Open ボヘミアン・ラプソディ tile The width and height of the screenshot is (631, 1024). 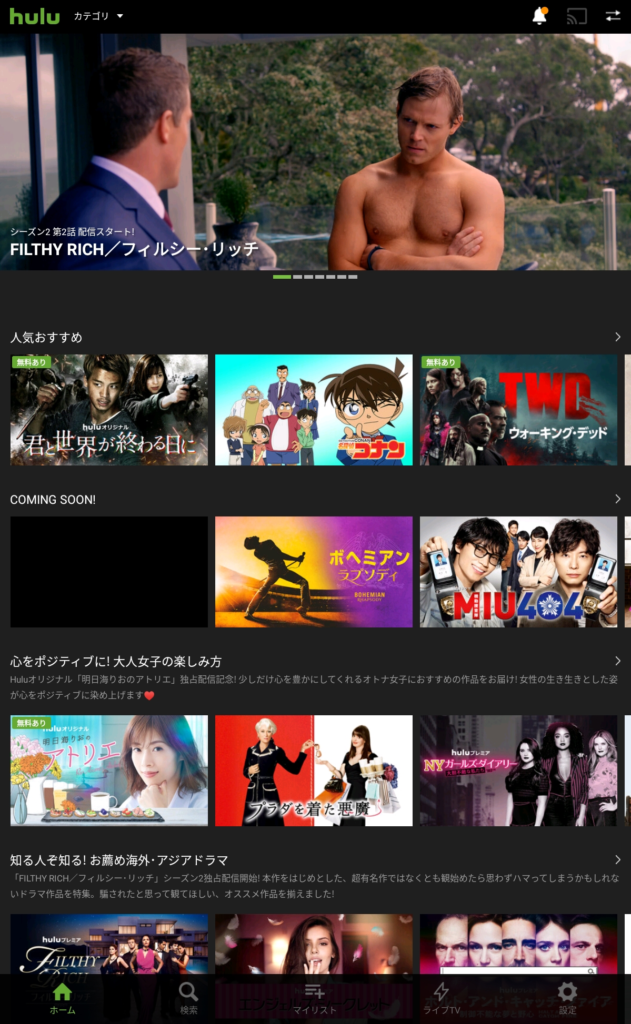[x=313, y=571]
